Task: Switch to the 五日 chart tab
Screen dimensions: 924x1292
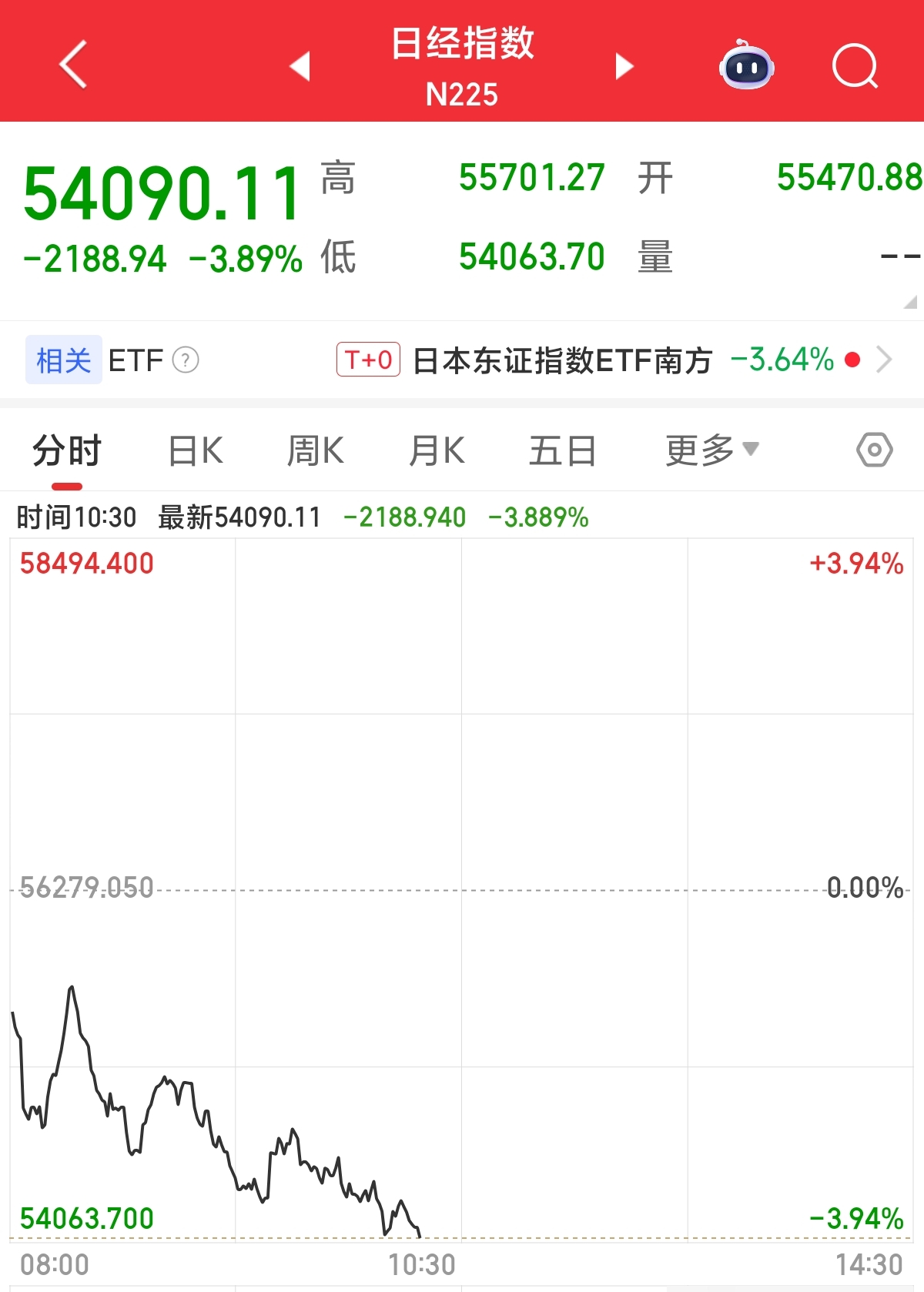Action: 562,450
